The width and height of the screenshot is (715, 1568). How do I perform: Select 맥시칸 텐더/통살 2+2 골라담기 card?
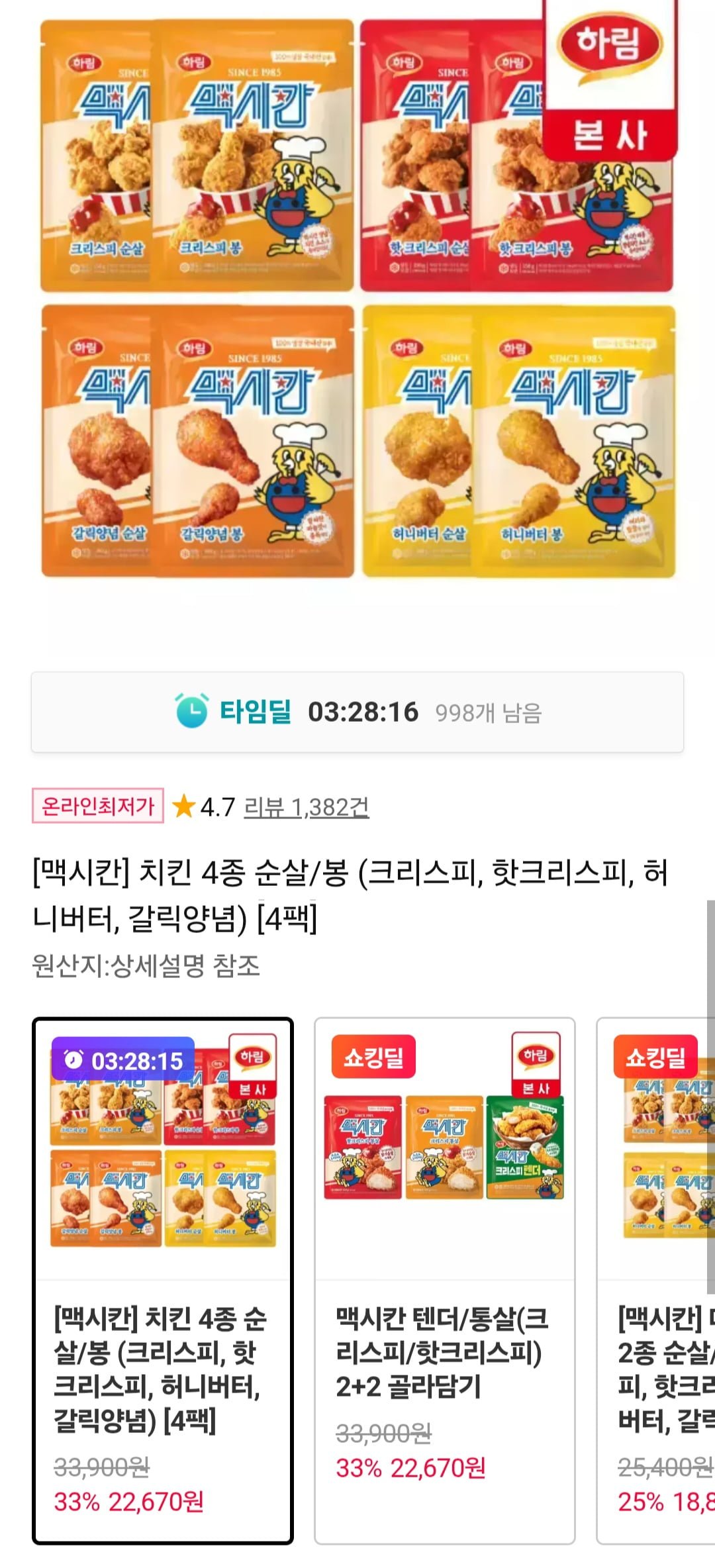tap(444, 1281)
